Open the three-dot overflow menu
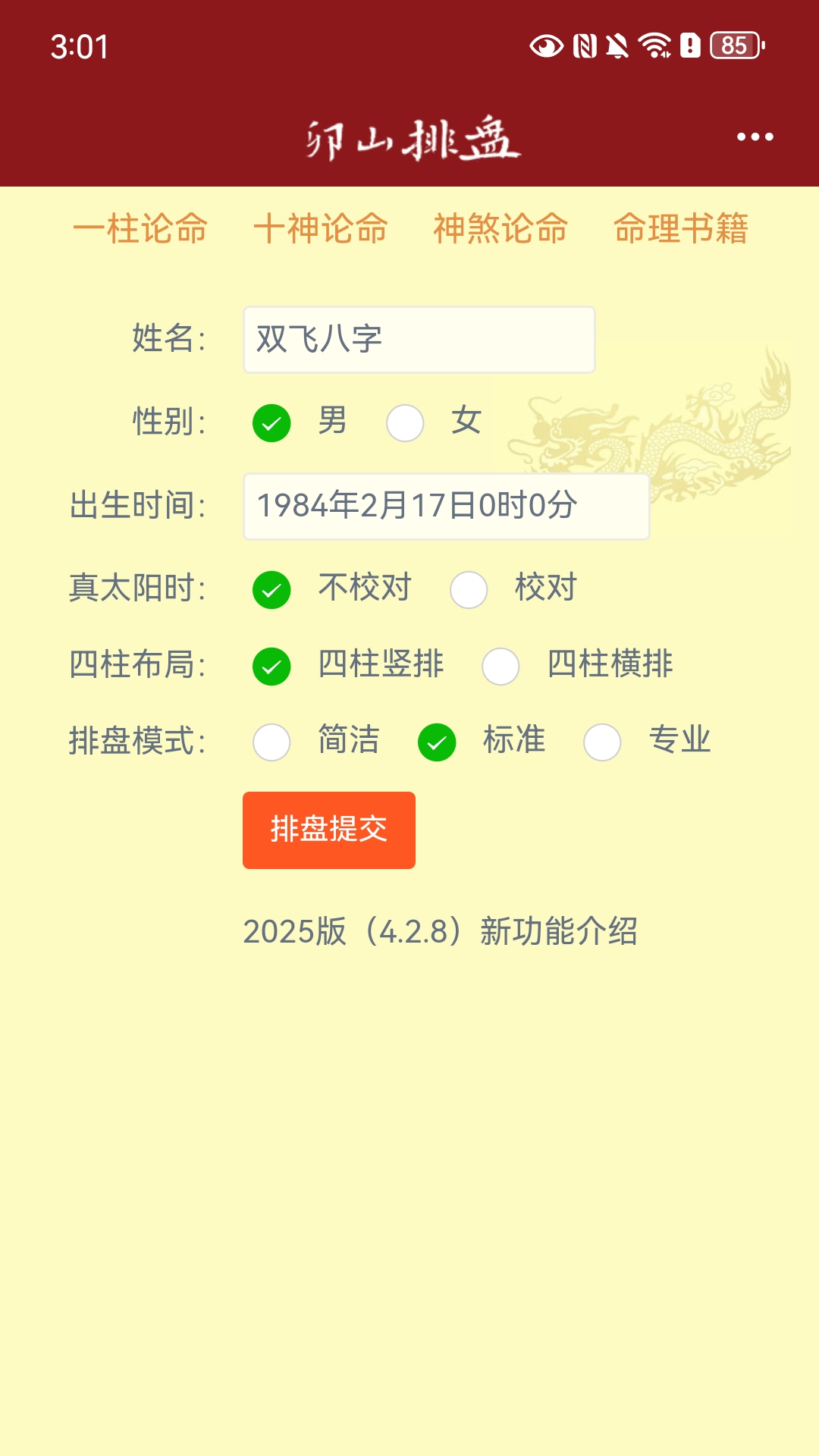 pyautogui.click(x=753, y=136)
